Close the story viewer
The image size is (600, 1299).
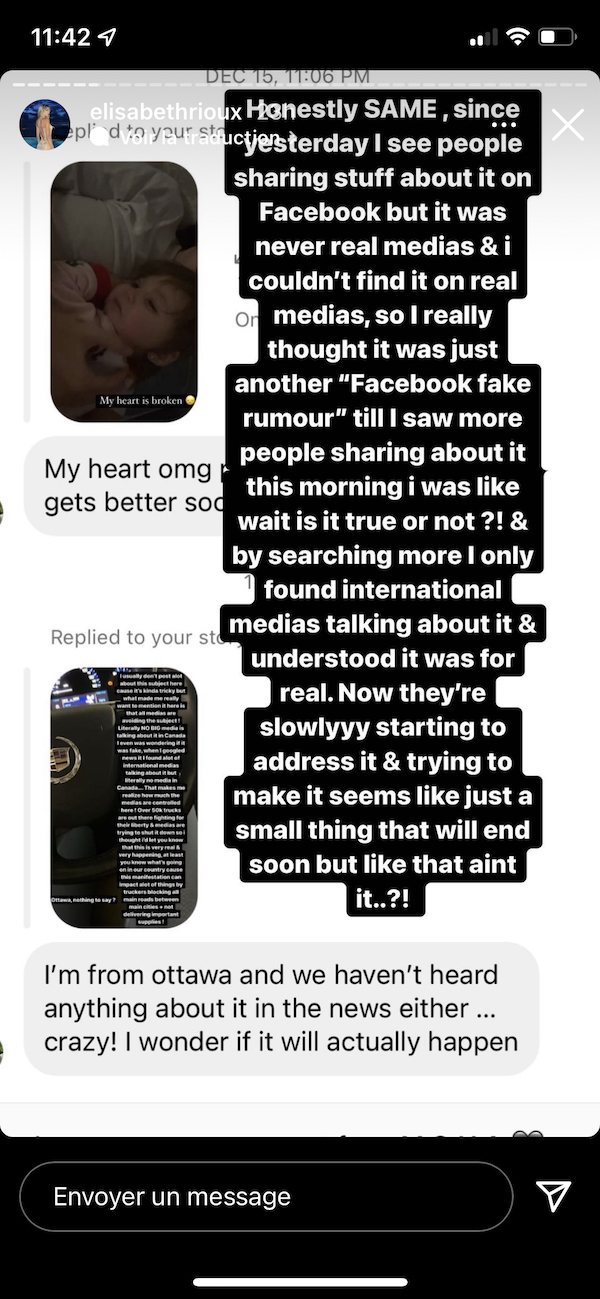coord(568,125)
